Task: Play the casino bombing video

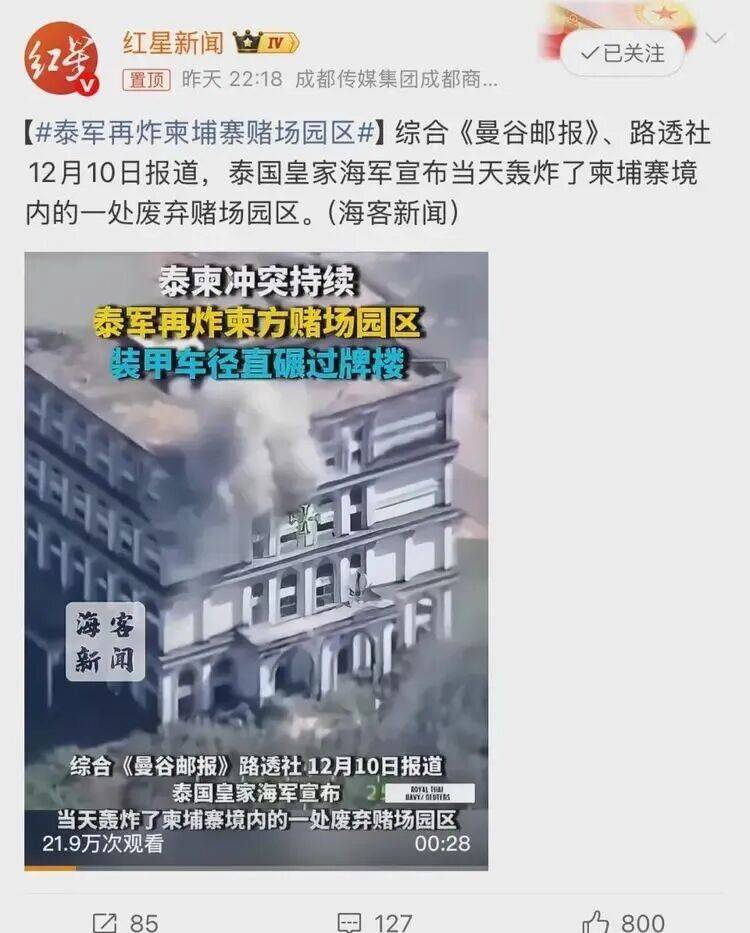Action: click(x=256, y=560)
